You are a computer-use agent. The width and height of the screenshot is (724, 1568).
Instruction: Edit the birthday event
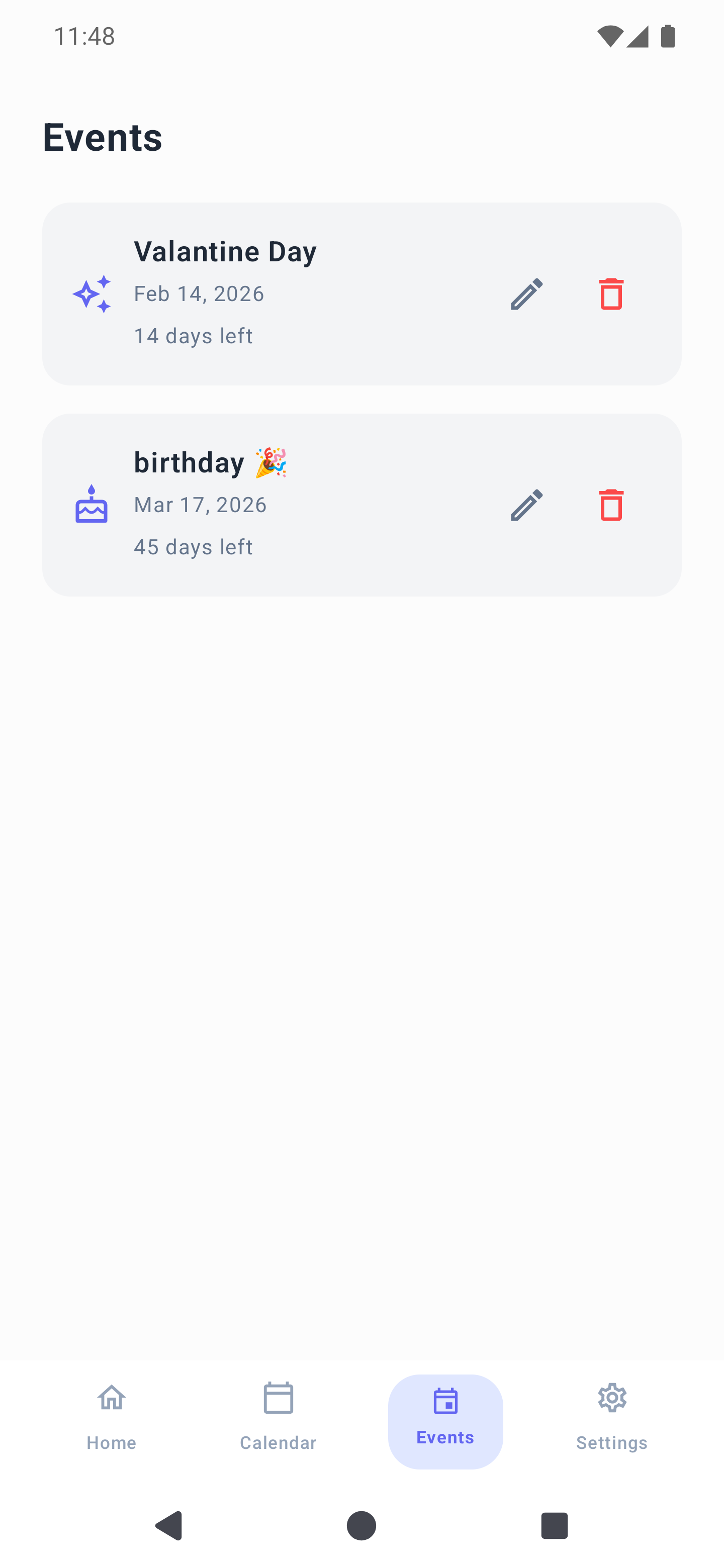[525, 504]
